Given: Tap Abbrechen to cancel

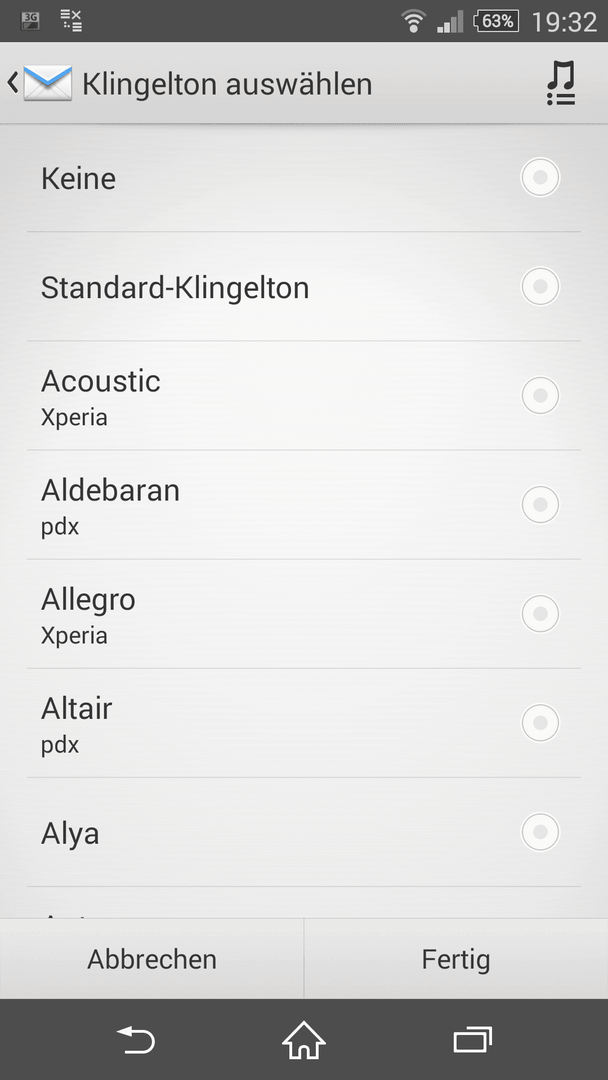Looking at the screenshot, I should (x=151, y=959).
